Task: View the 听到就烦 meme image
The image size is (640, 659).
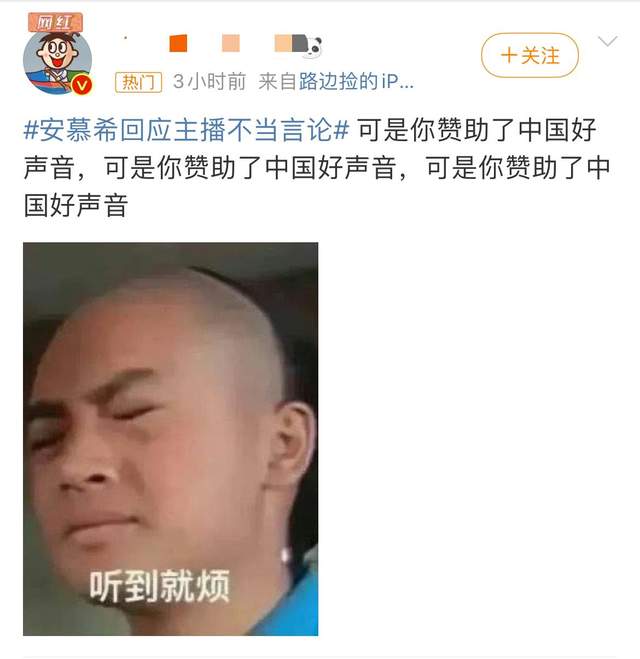Action: tap(170, 438)
